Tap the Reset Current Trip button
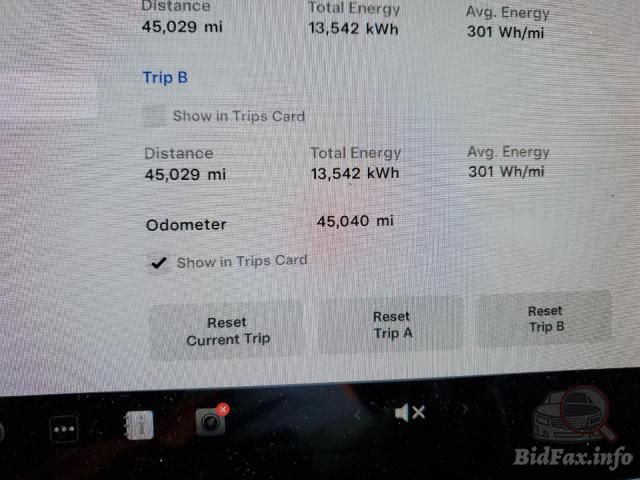The width and height of the screenshot is (640, 480). coord(227,331)
